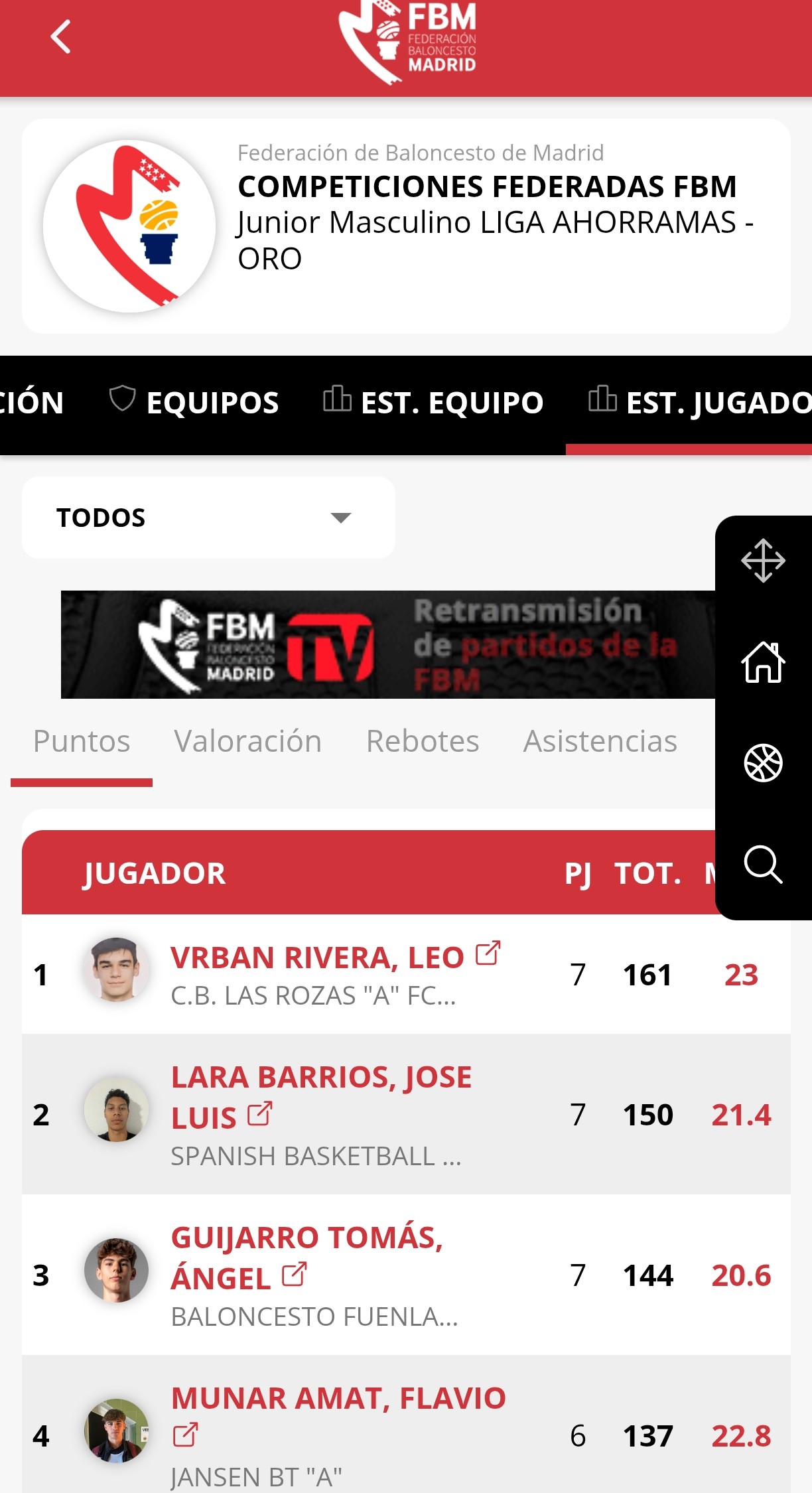This screenshot has height=1493, width=812.
Task: Open the basketball icon in side panel
Action: click(763, 763)
